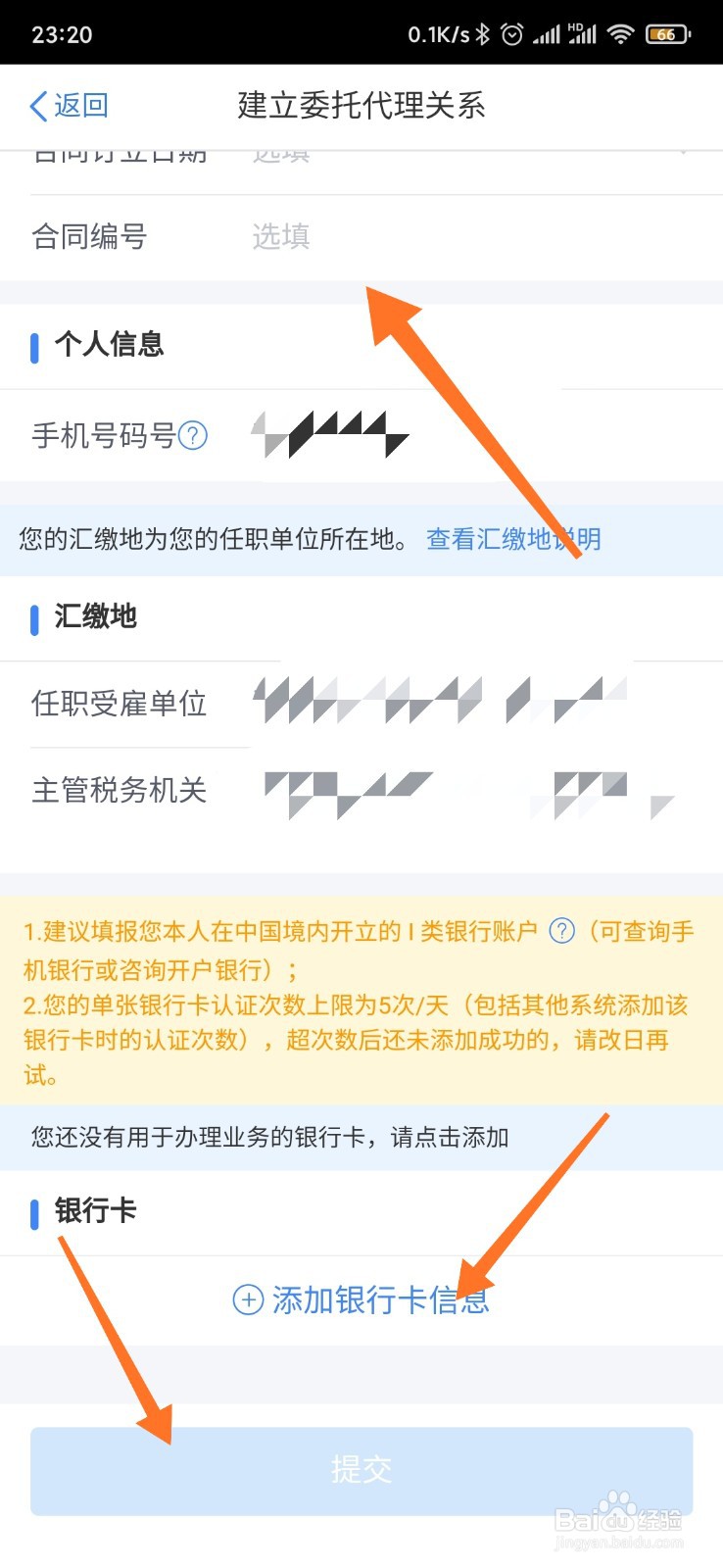Tap the question mark icon after I类银行账户
Viewport: 723px width, 1568px height.
point(560,932)
